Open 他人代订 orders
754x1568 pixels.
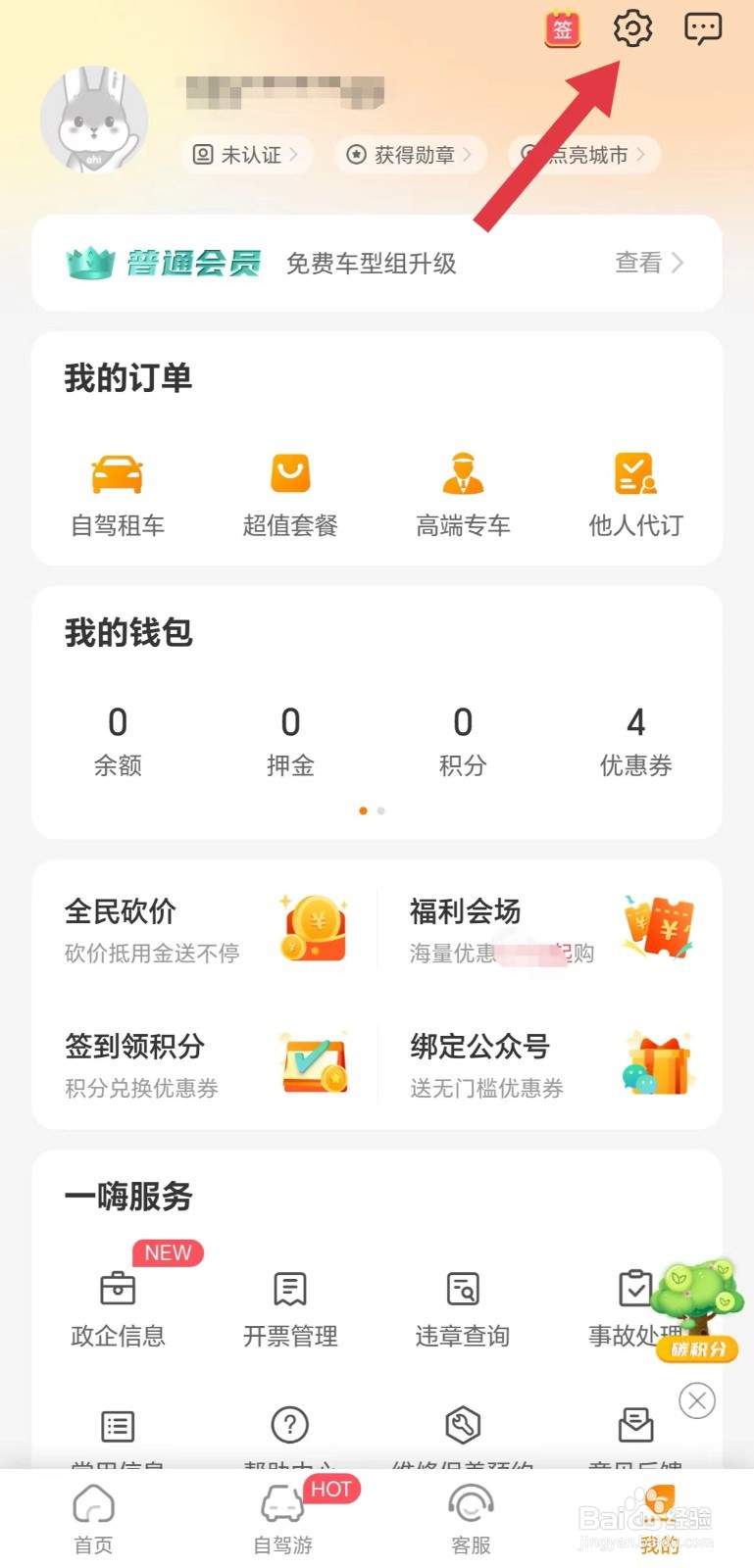[x=635, y=496]
